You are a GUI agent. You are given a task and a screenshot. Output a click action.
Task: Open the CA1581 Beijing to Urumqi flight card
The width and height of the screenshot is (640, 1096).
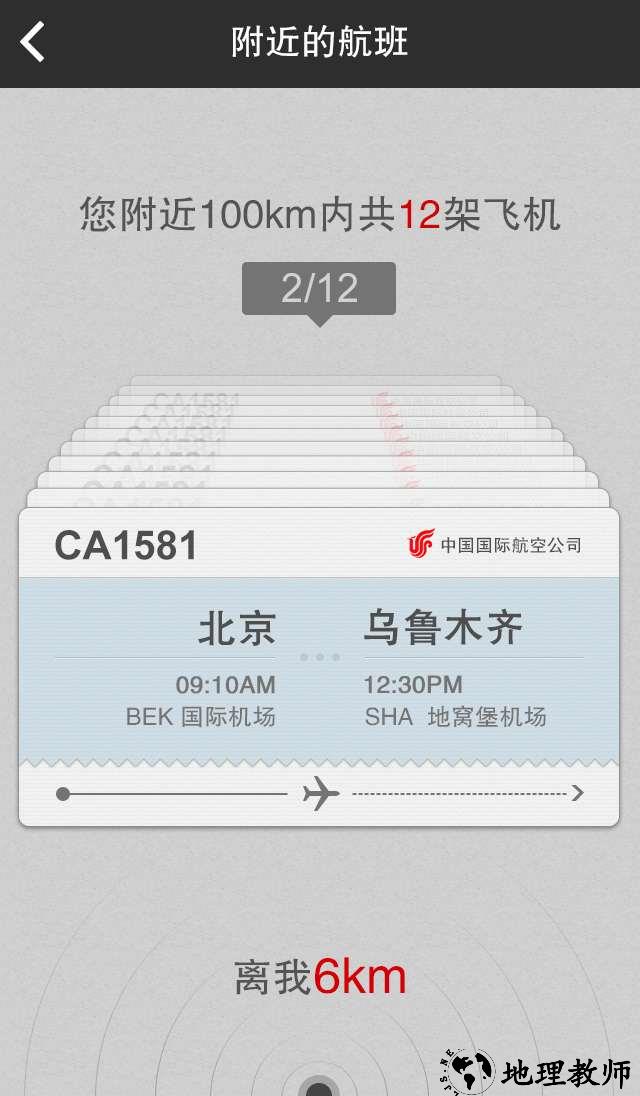point(318,665)
